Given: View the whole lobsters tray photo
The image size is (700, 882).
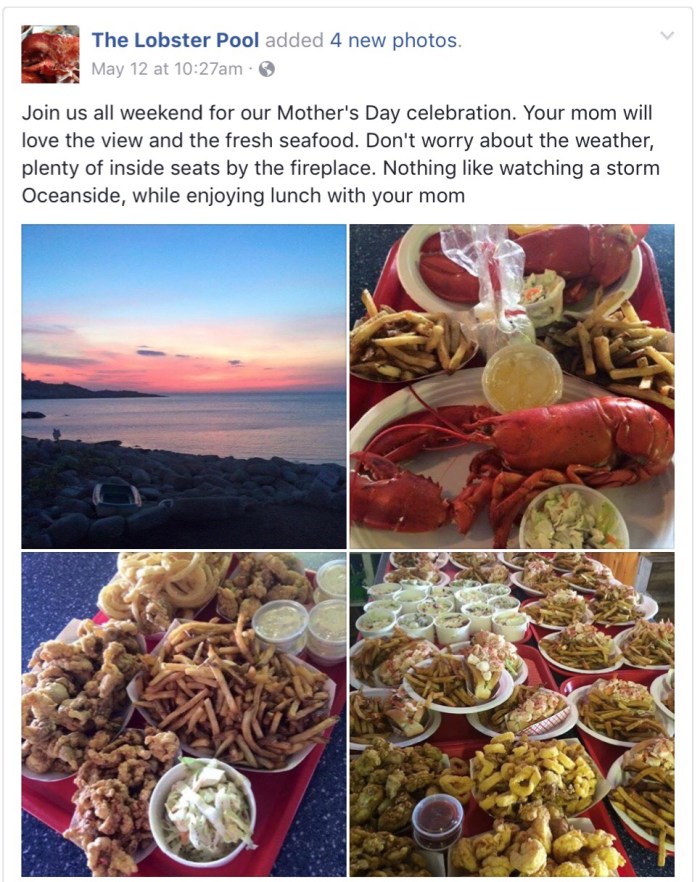Looking at the screenshot, I should [x=512, y=386].
